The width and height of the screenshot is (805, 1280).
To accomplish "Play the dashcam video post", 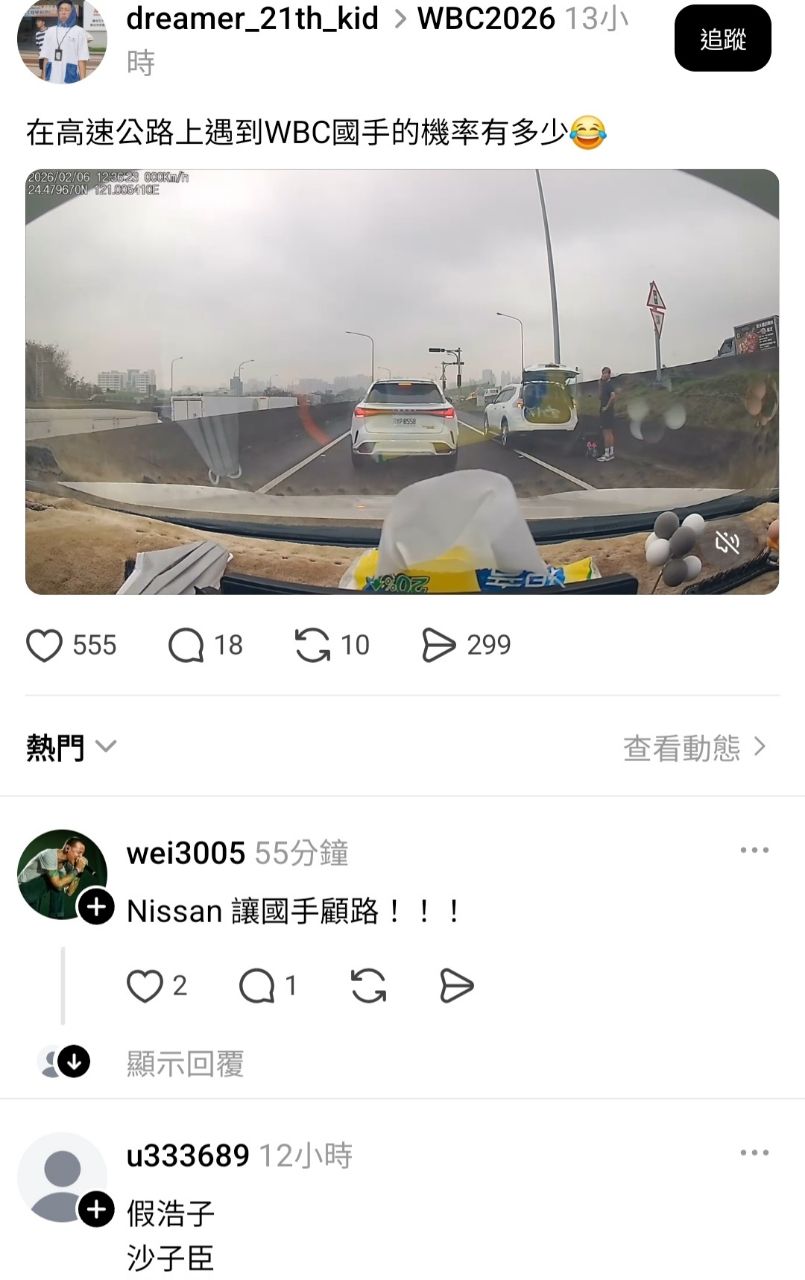I will pos(400,380).
